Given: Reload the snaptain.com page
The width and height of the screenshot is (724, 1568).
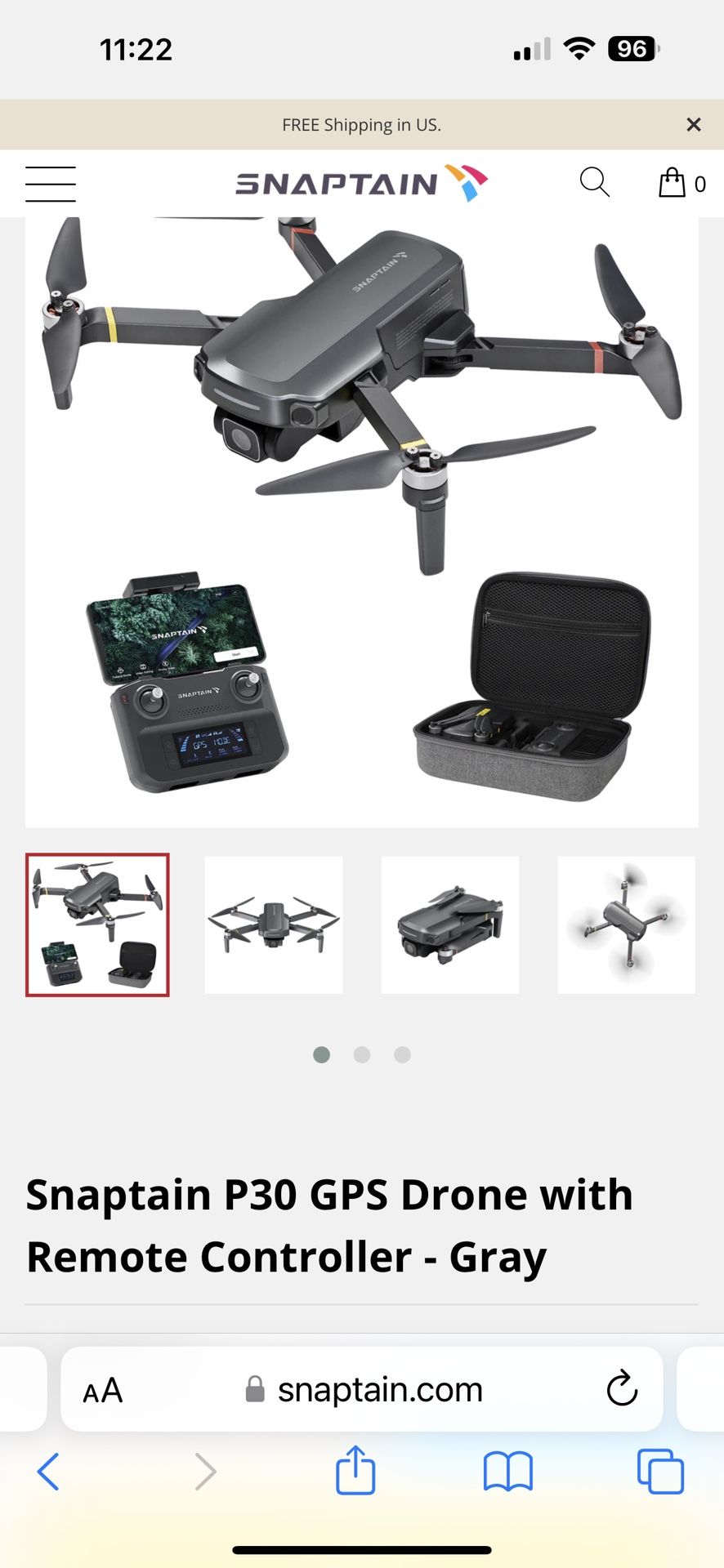Looking at the screenshot, I should pos(622,1388).
